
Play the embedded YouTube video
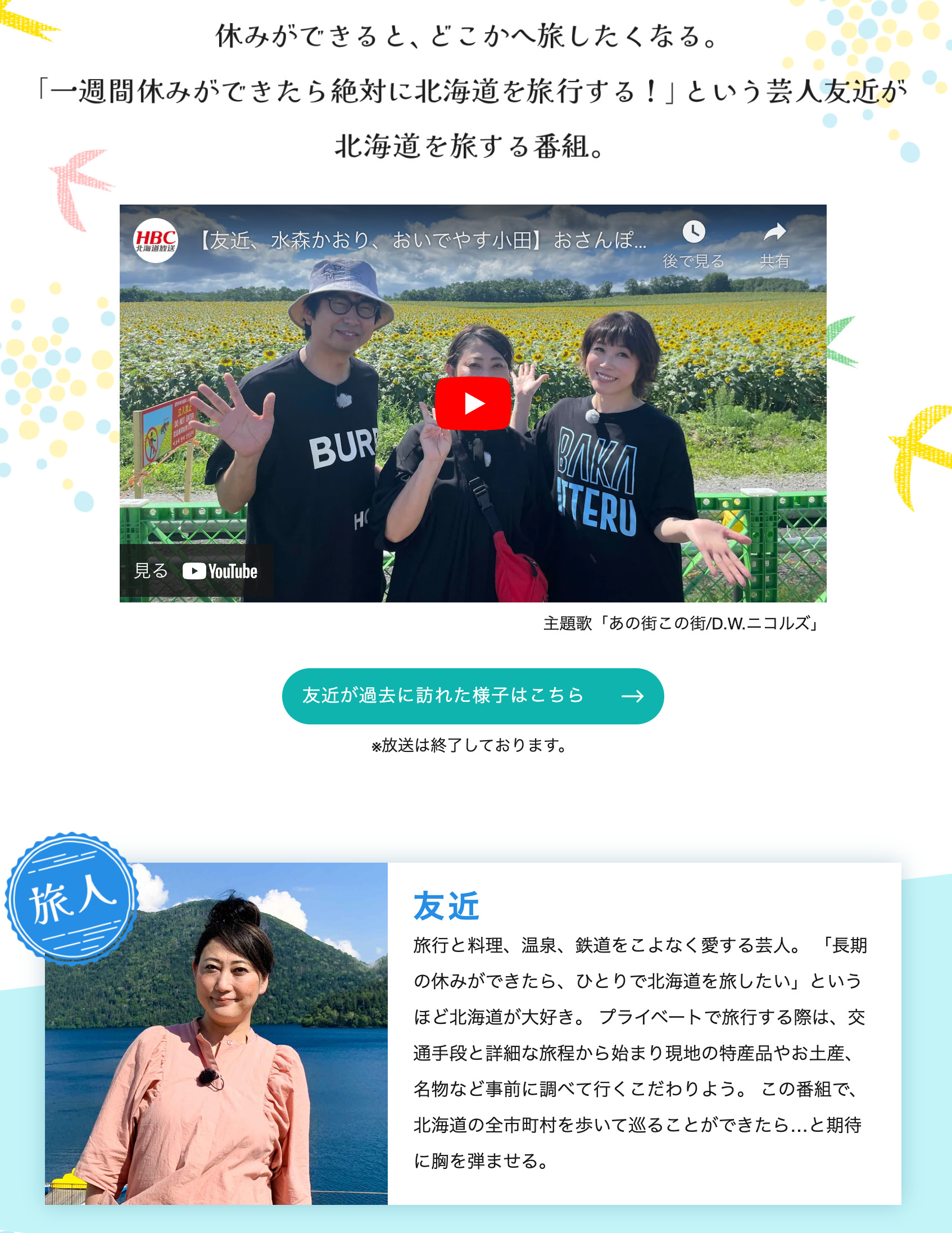(473, 404)
